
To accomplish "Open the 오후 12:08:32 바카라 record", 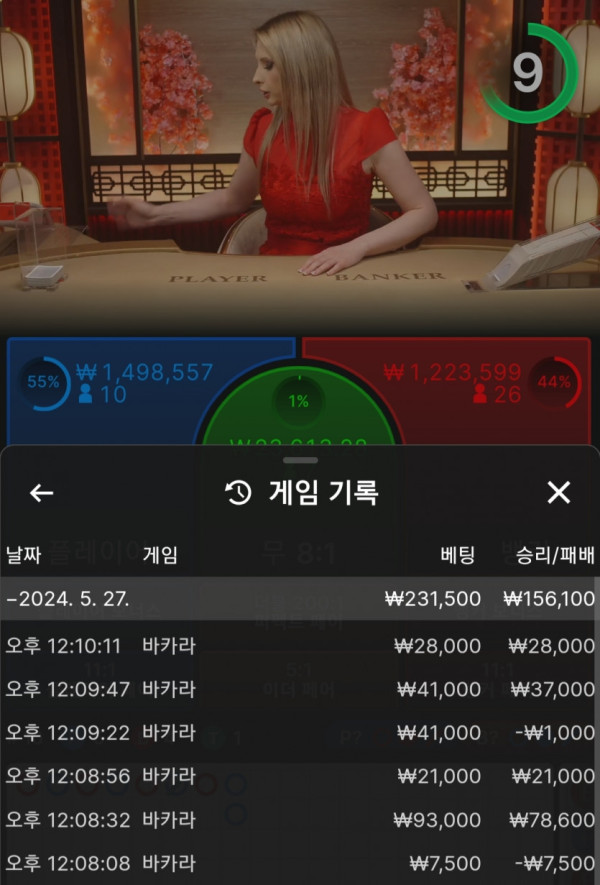I will point(300,820).
